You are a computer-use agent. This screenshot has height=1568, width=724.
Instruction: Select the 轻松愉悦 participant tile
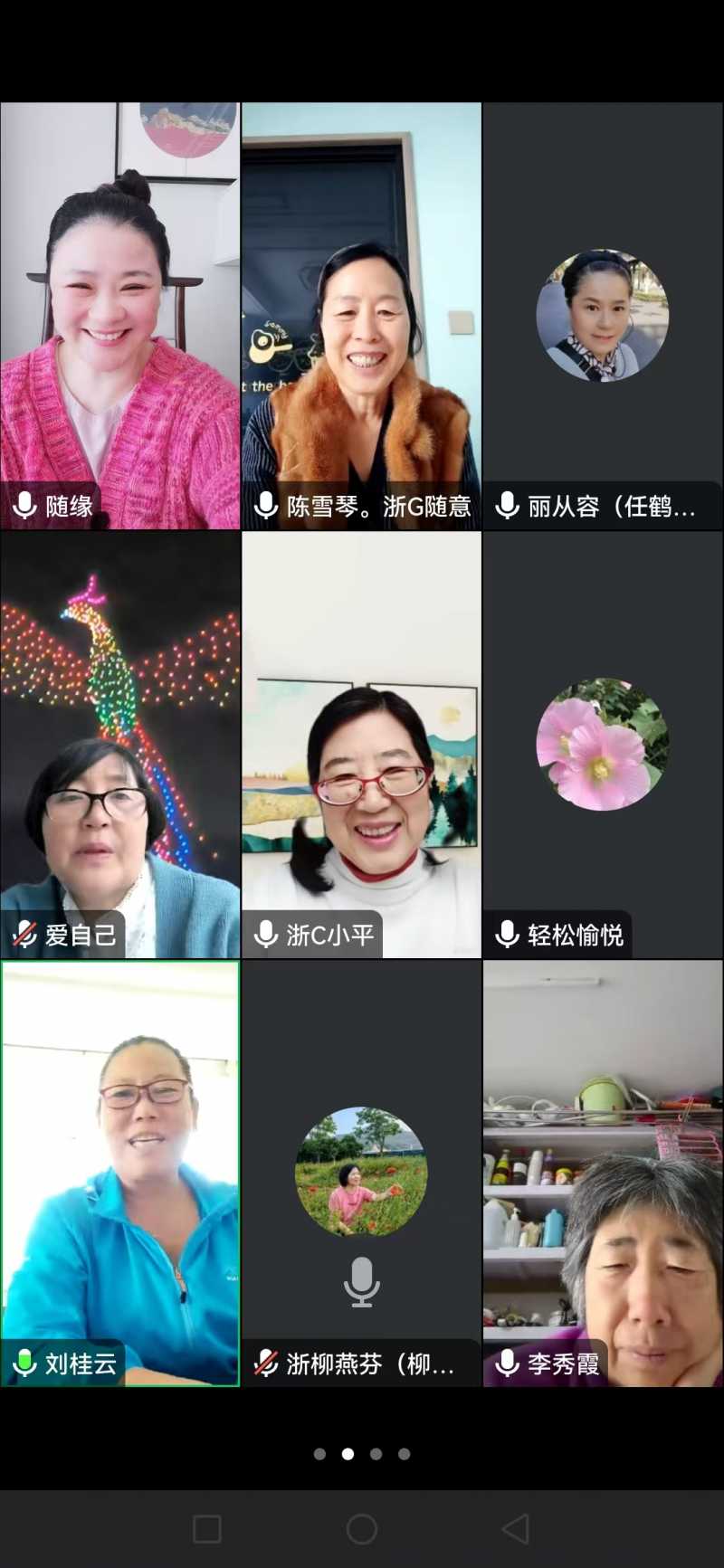point(603,744)
